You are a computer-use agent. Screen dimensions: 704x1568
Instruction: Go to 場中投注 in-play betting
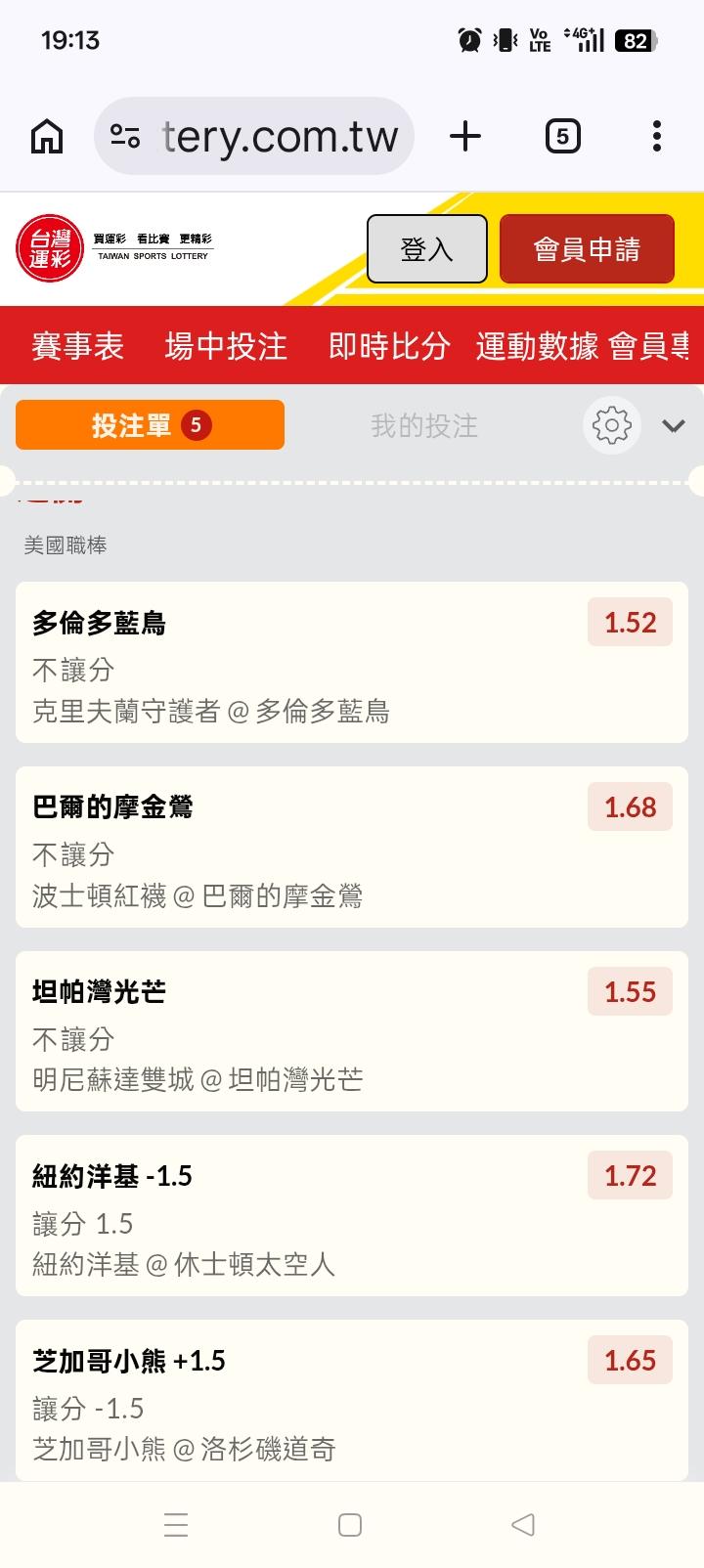pyautogui.click(x=226, y=345)
